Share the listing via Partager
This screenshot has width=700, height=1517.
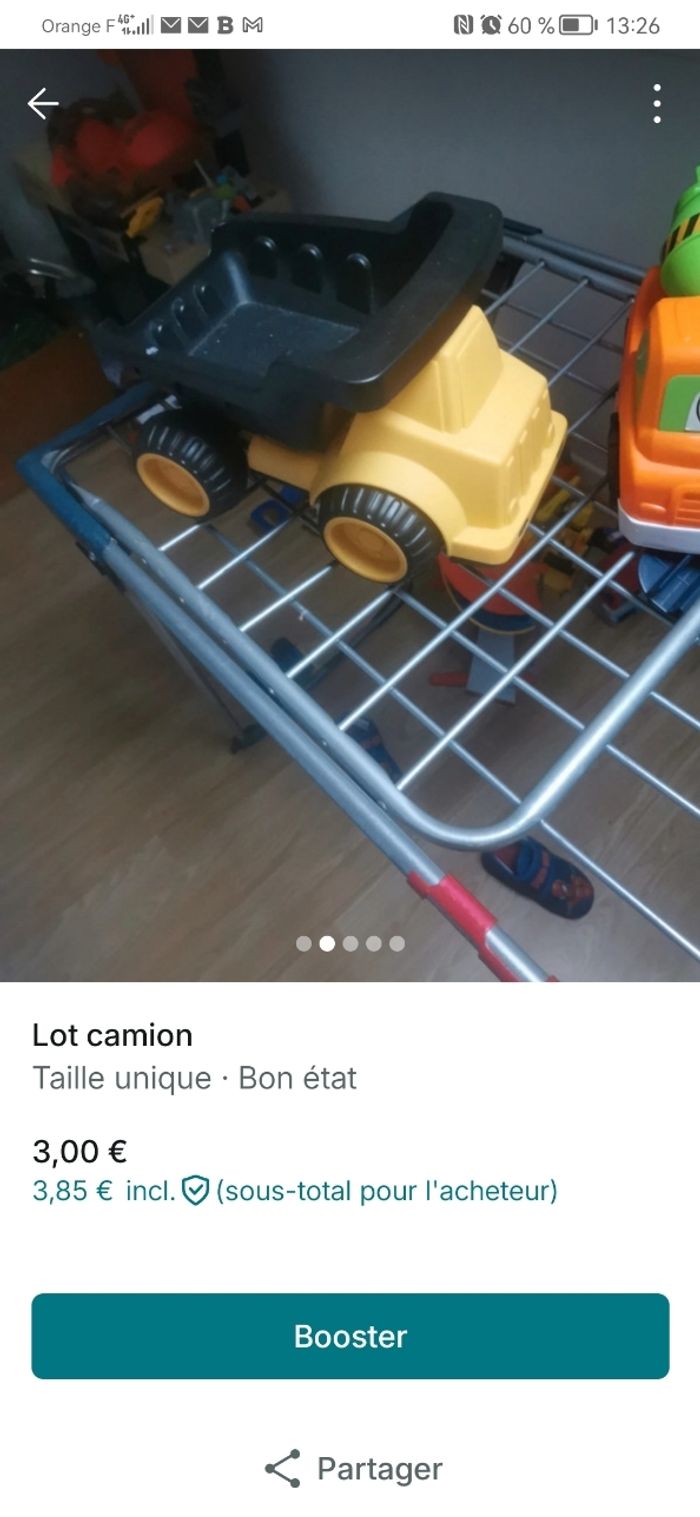(352, 1468)
